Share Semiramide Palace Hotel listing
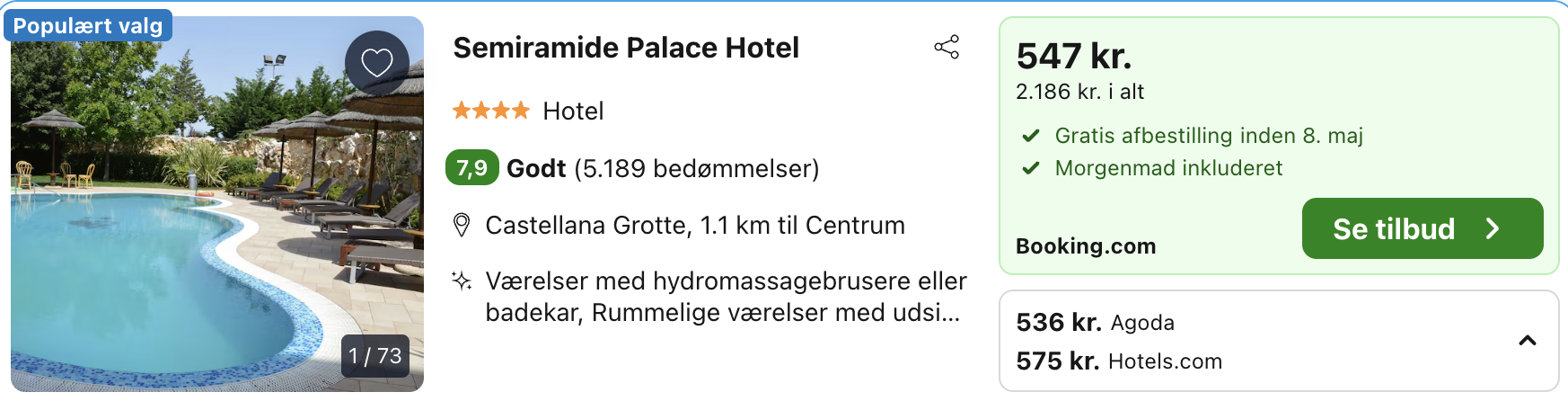The width and height of the screenshot is (1568, 401). 947,47
